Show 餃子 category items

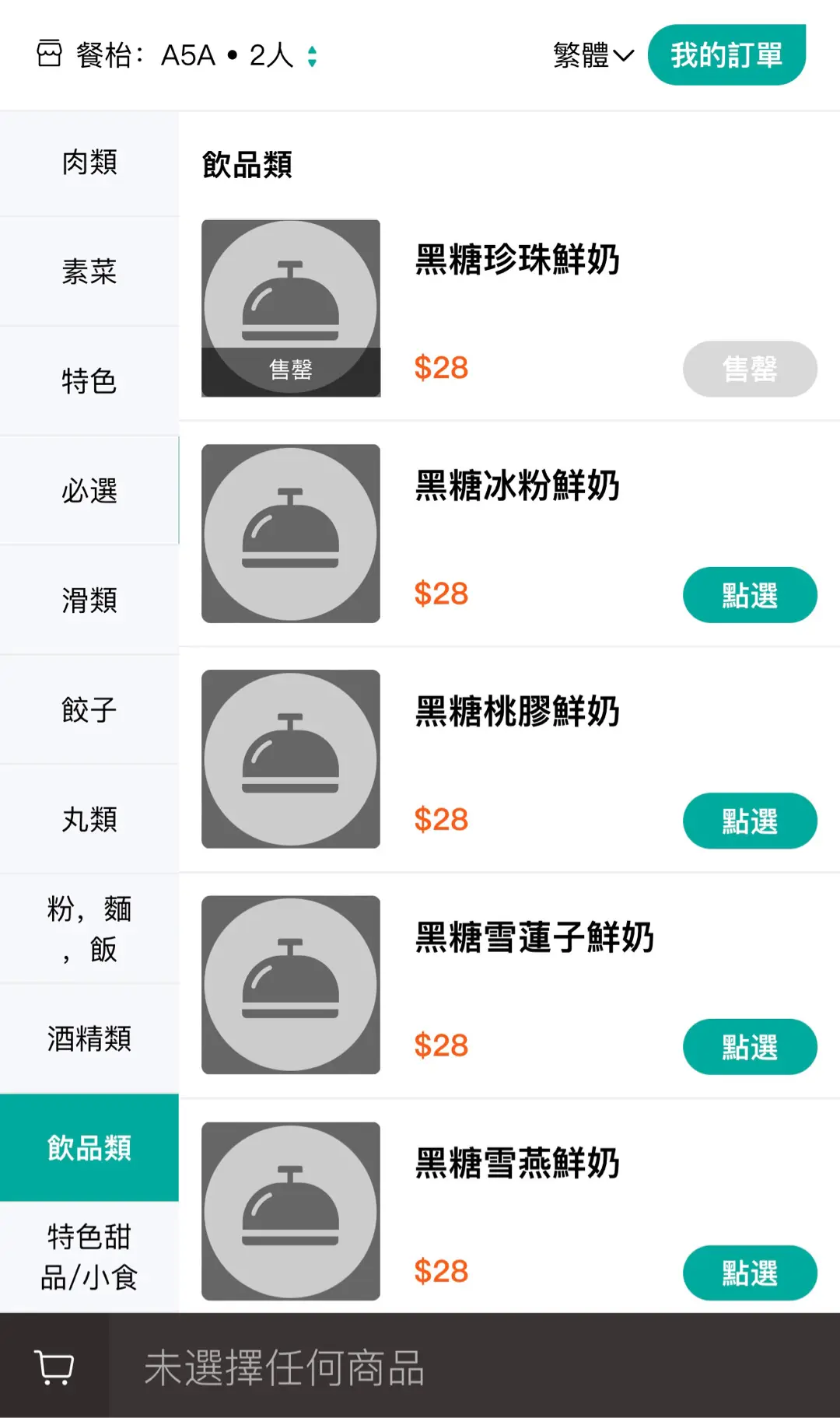tap(89, 710)
